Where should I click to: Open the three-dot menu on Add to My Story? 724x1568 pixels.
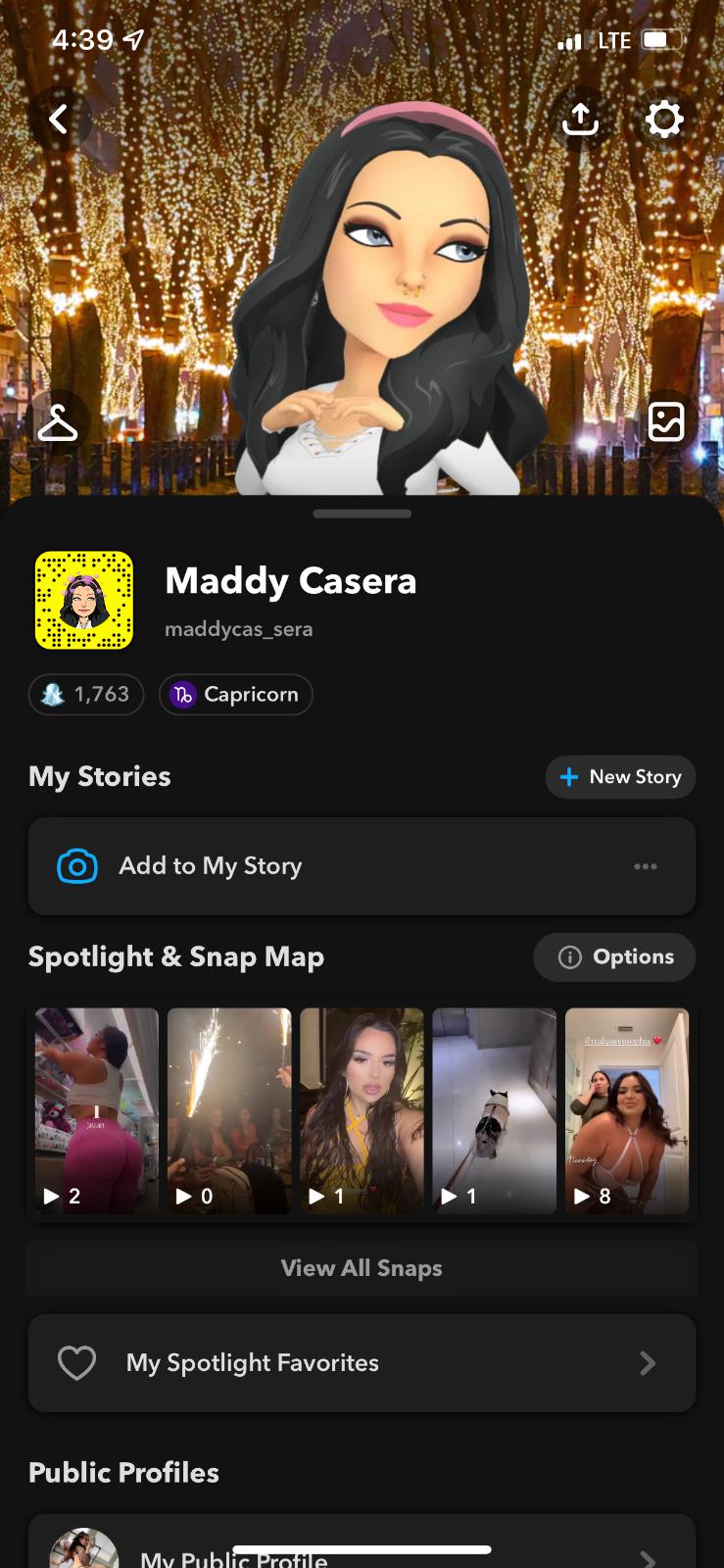pos(645,866)
